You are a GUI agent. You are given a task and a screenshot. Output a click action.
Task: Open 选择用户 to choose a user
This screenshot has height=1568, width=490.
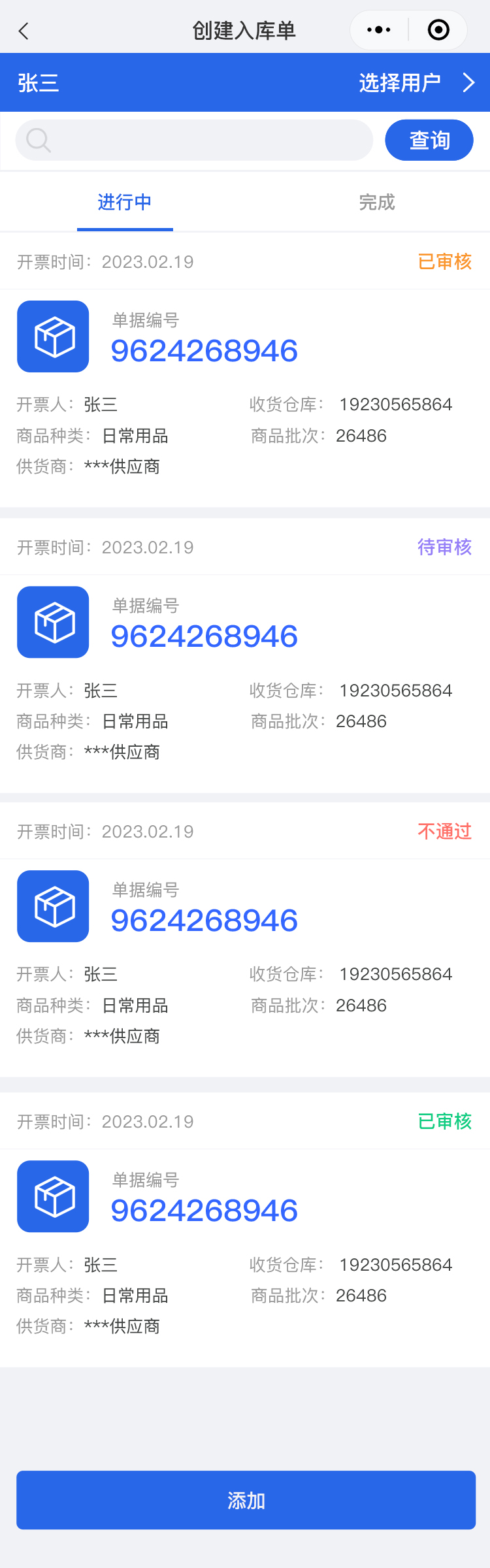click(x=416, y=83)
